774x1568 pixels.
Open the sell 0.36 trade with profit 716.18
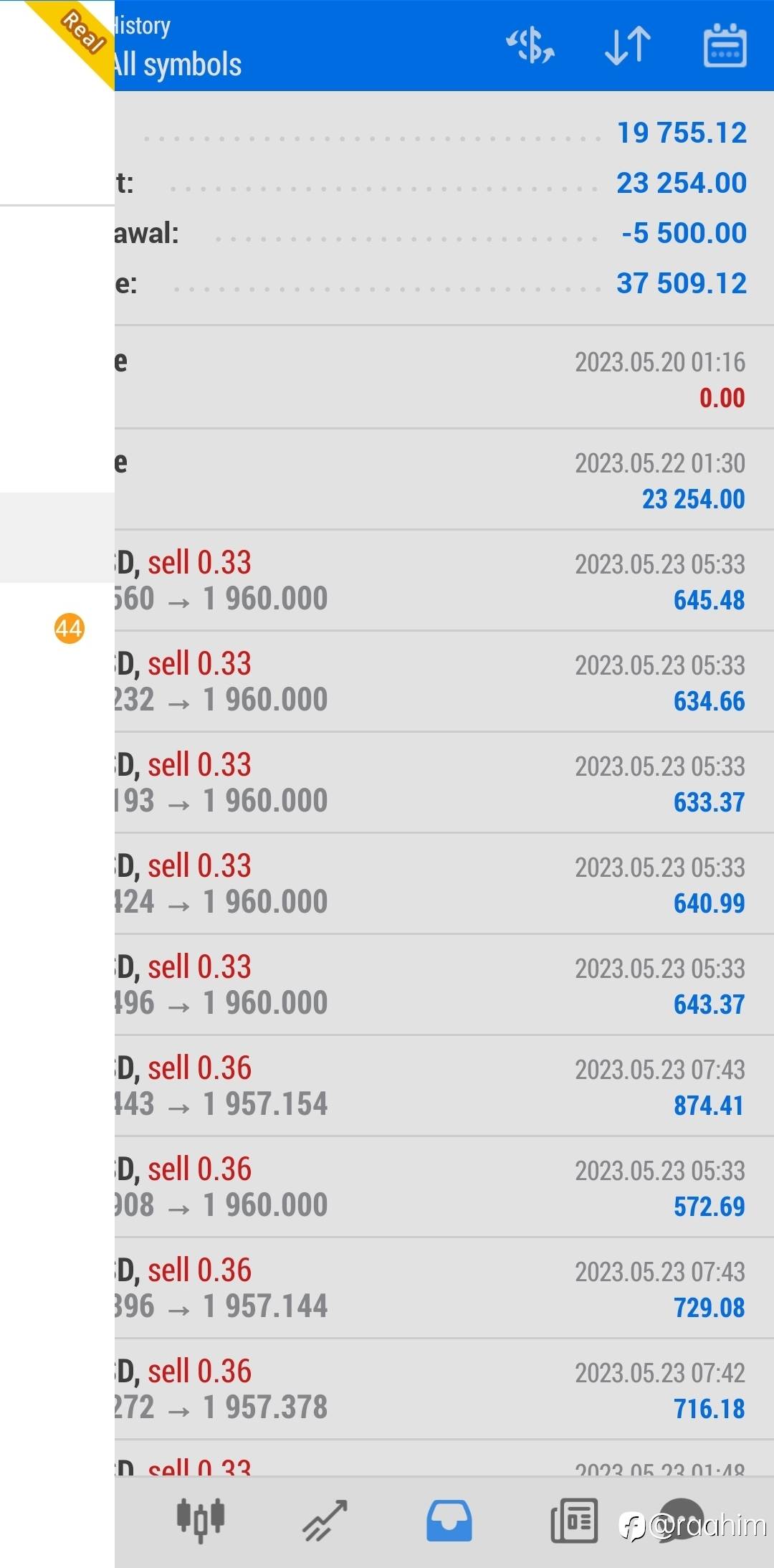pyautogui.click(x=444, y=1389)
